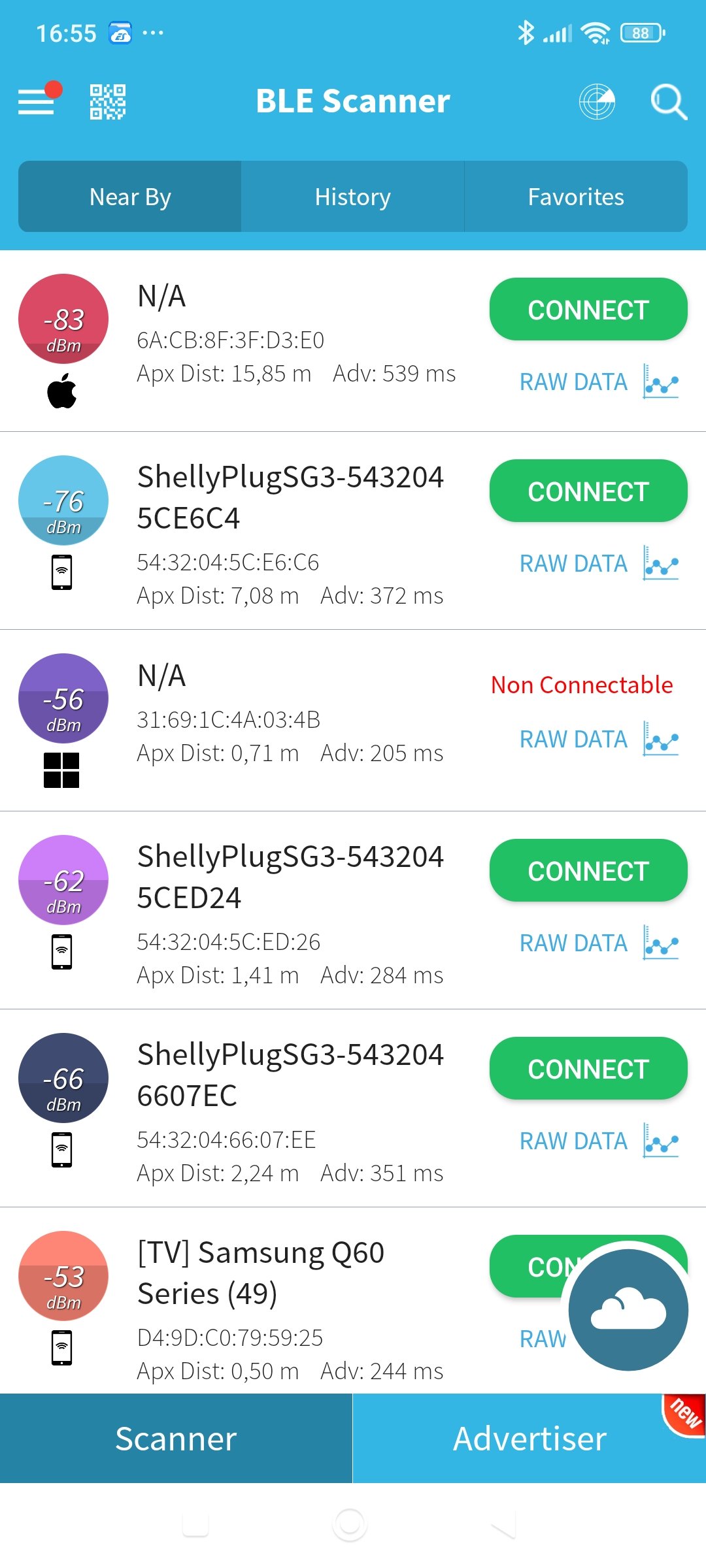
Task: Connect to ShellyPlugSG3-5432046607EC
Action: click(588, 1069)
